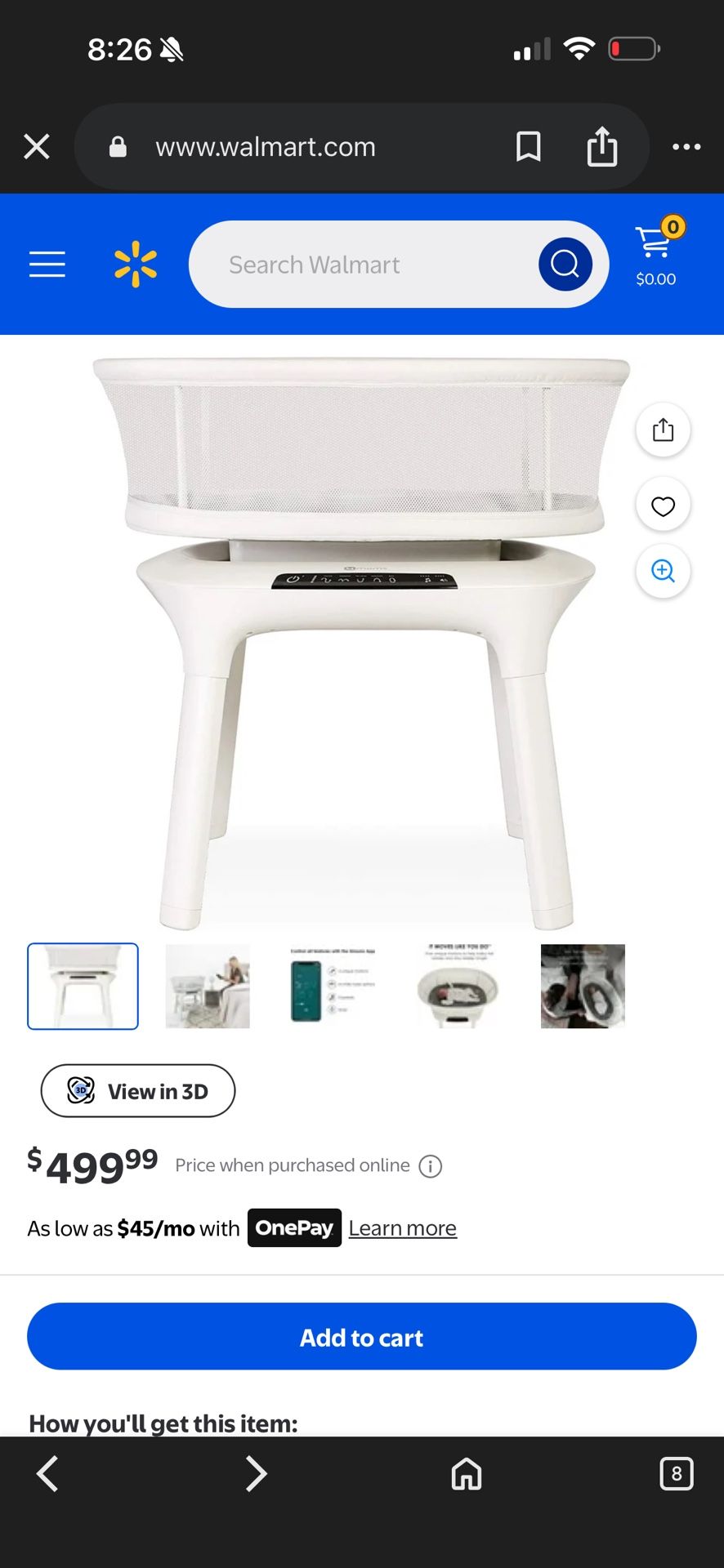Open the tab switcher showing 8 tabs

[676, 1473]
